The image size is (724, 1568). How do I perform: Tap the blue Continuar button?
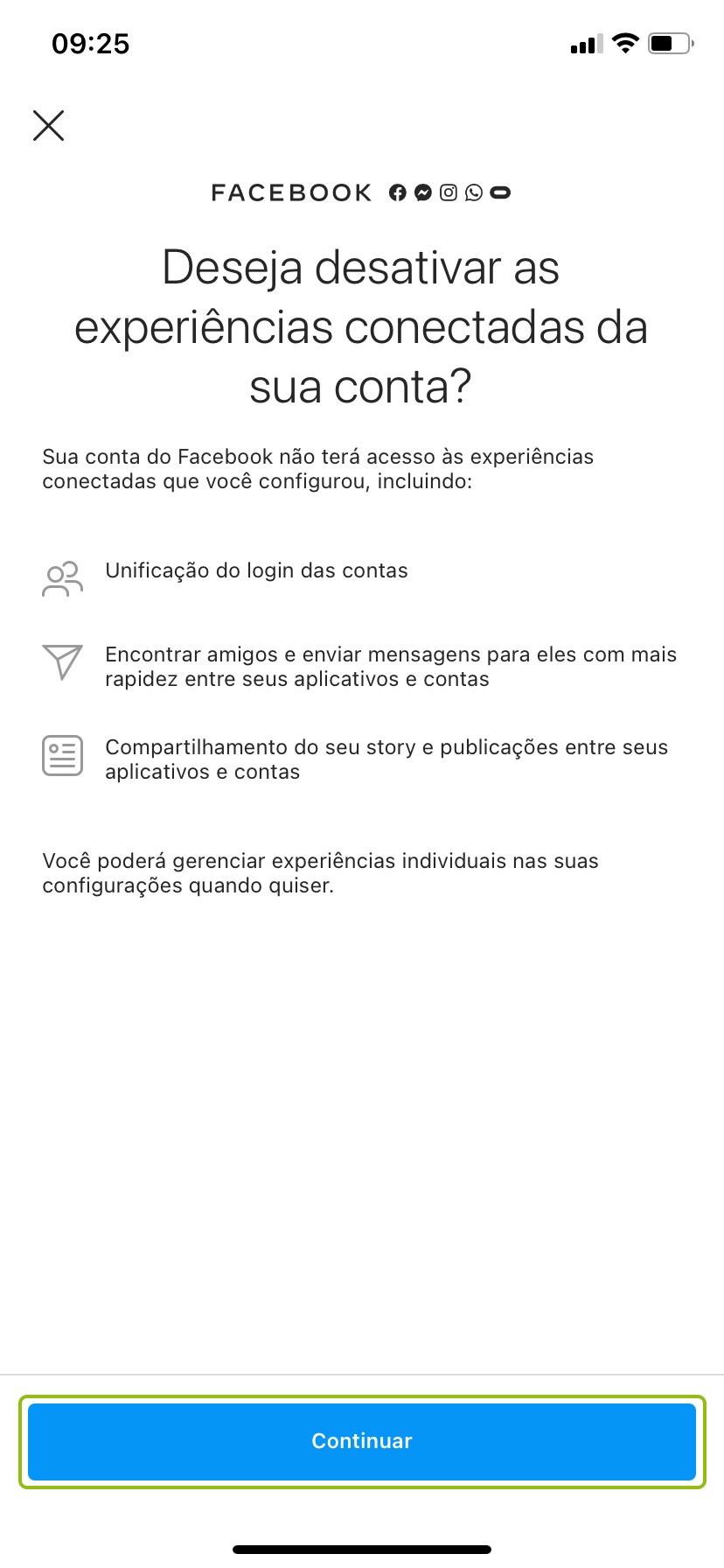point(362,1441)
